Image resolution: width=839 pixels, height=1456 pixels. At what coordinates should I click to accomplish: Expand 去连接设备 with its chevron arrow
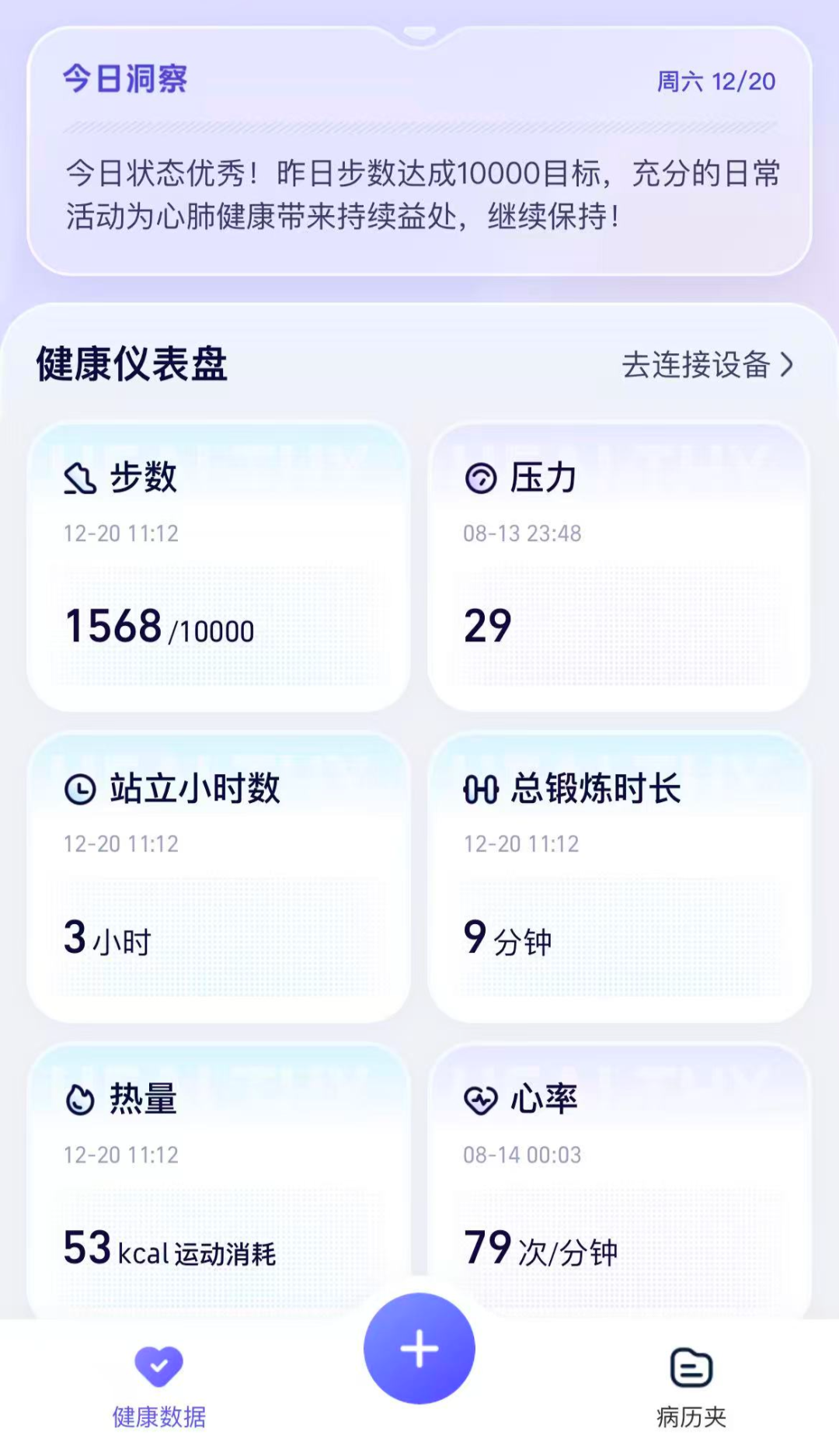[x=788, y=367]
